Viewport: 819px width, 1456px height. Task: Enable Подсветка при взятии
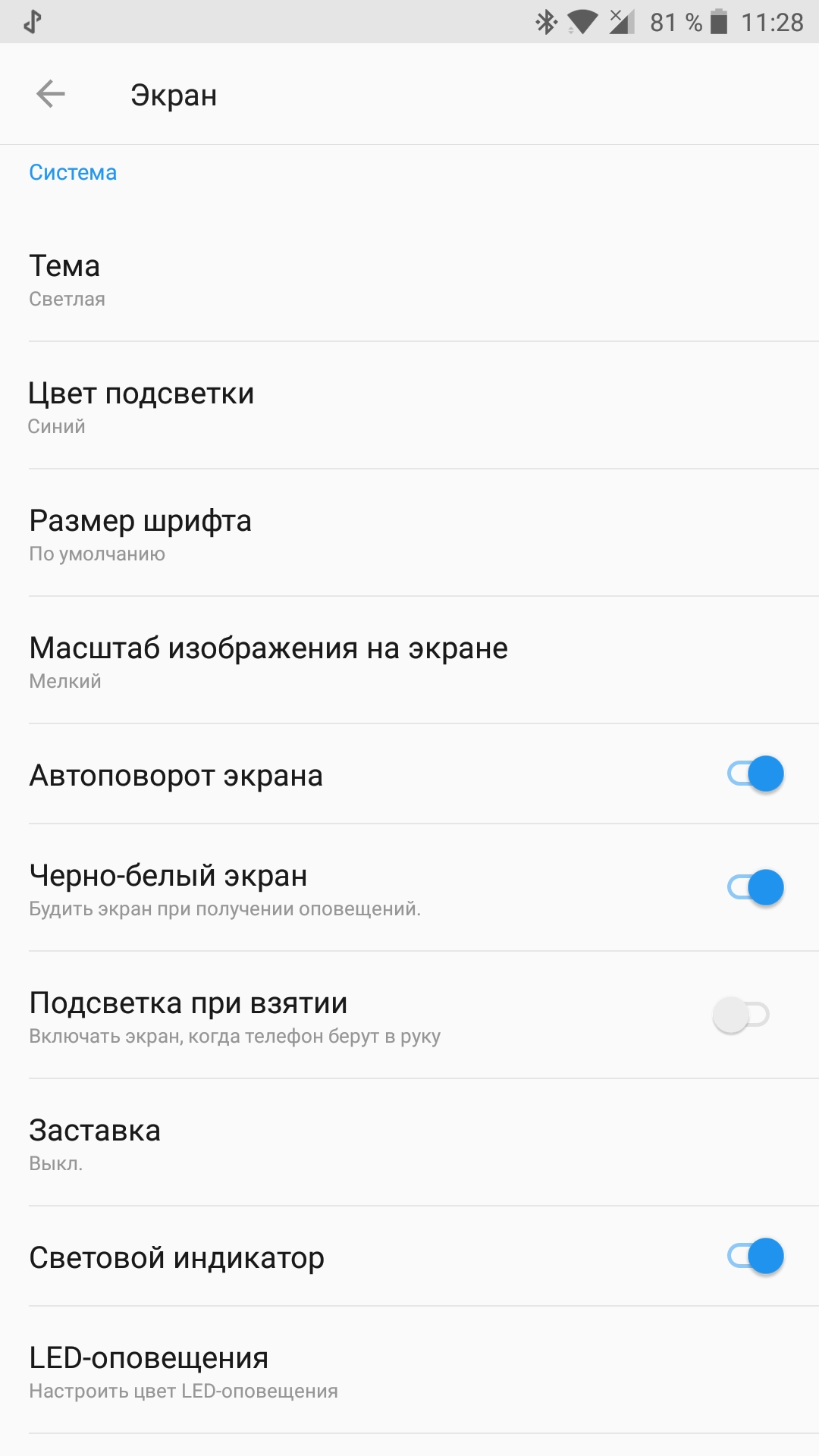pos(742,1015)
